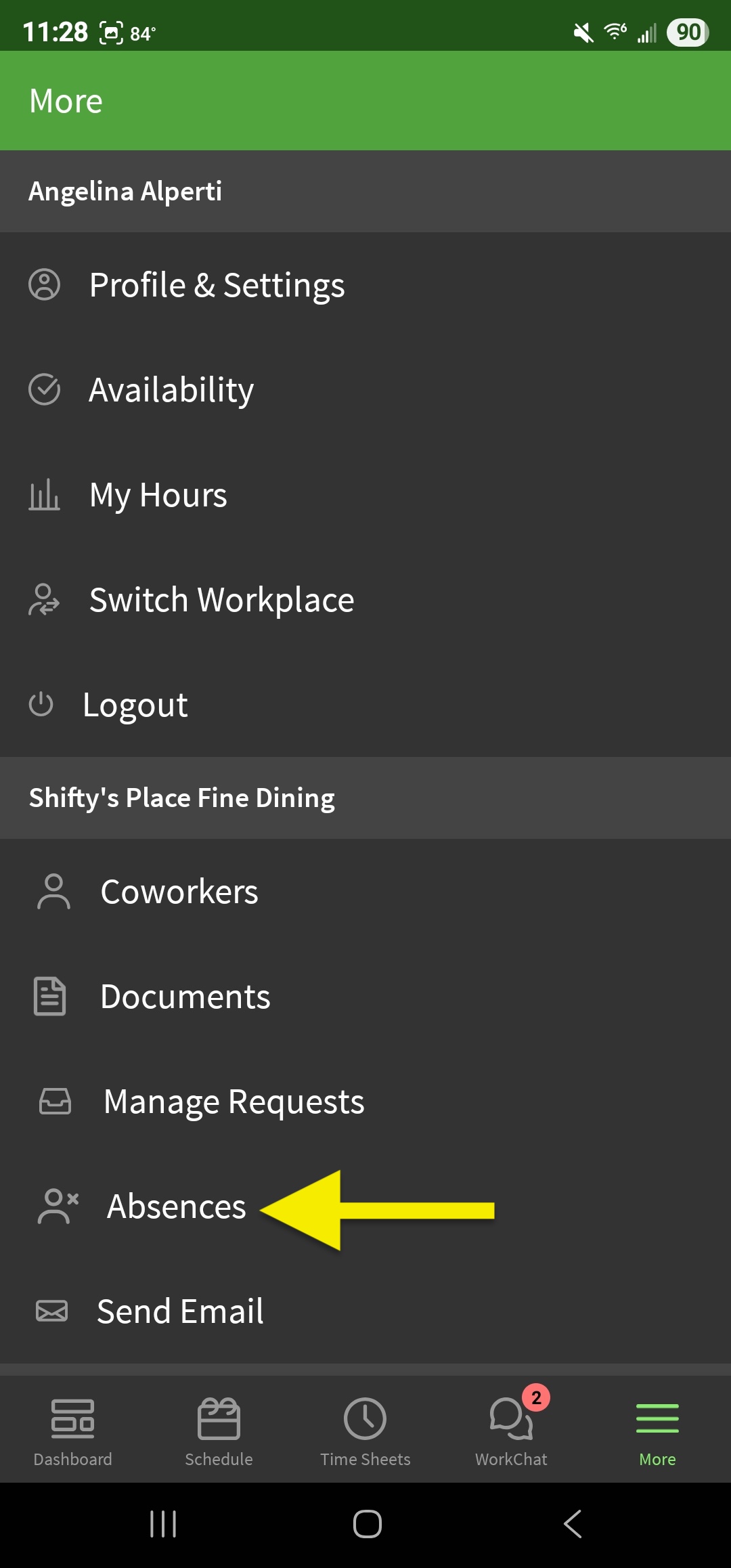
Task: Tap the Logout power icon
Action: 41,704
